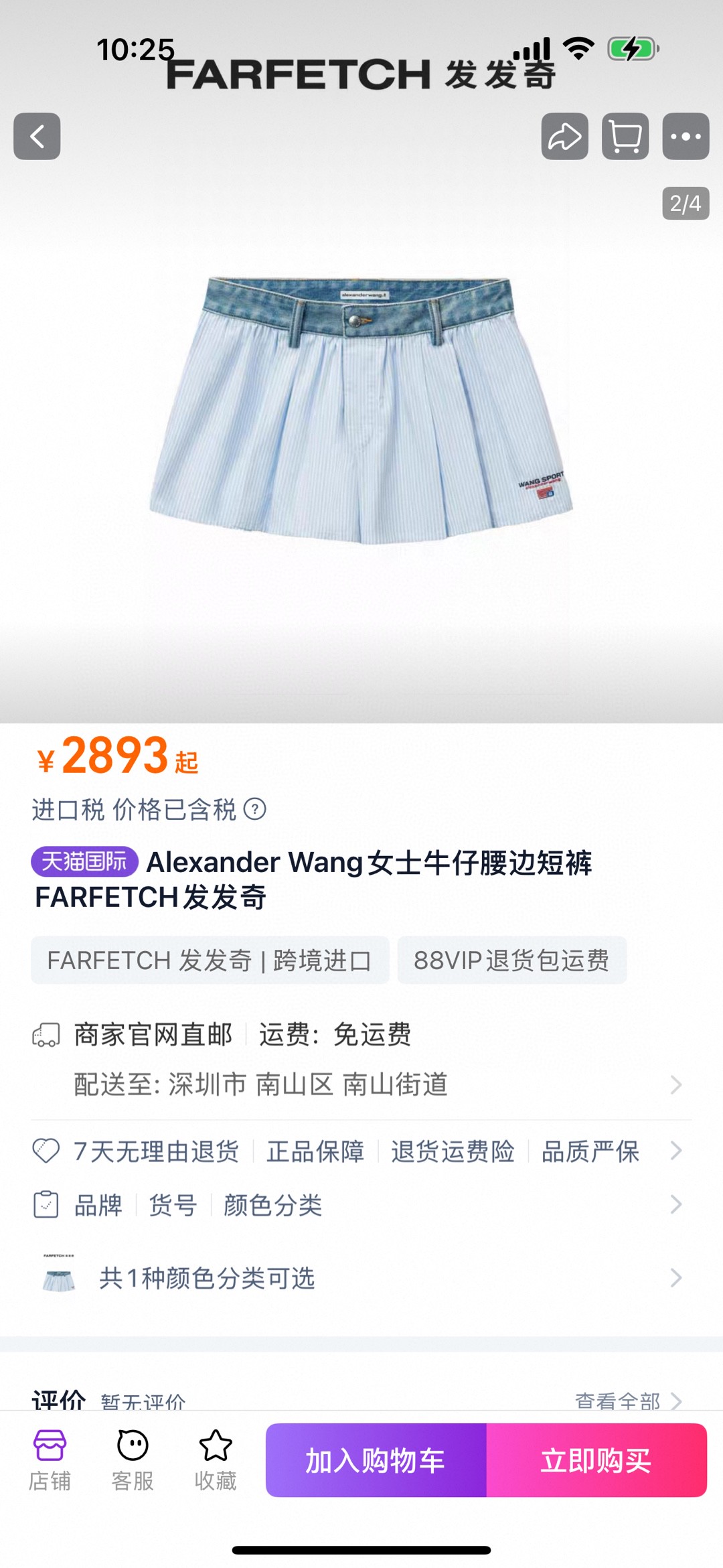Open the FARFETCH 发发奇 跨境进口 chip

click(x=210, y=960)
